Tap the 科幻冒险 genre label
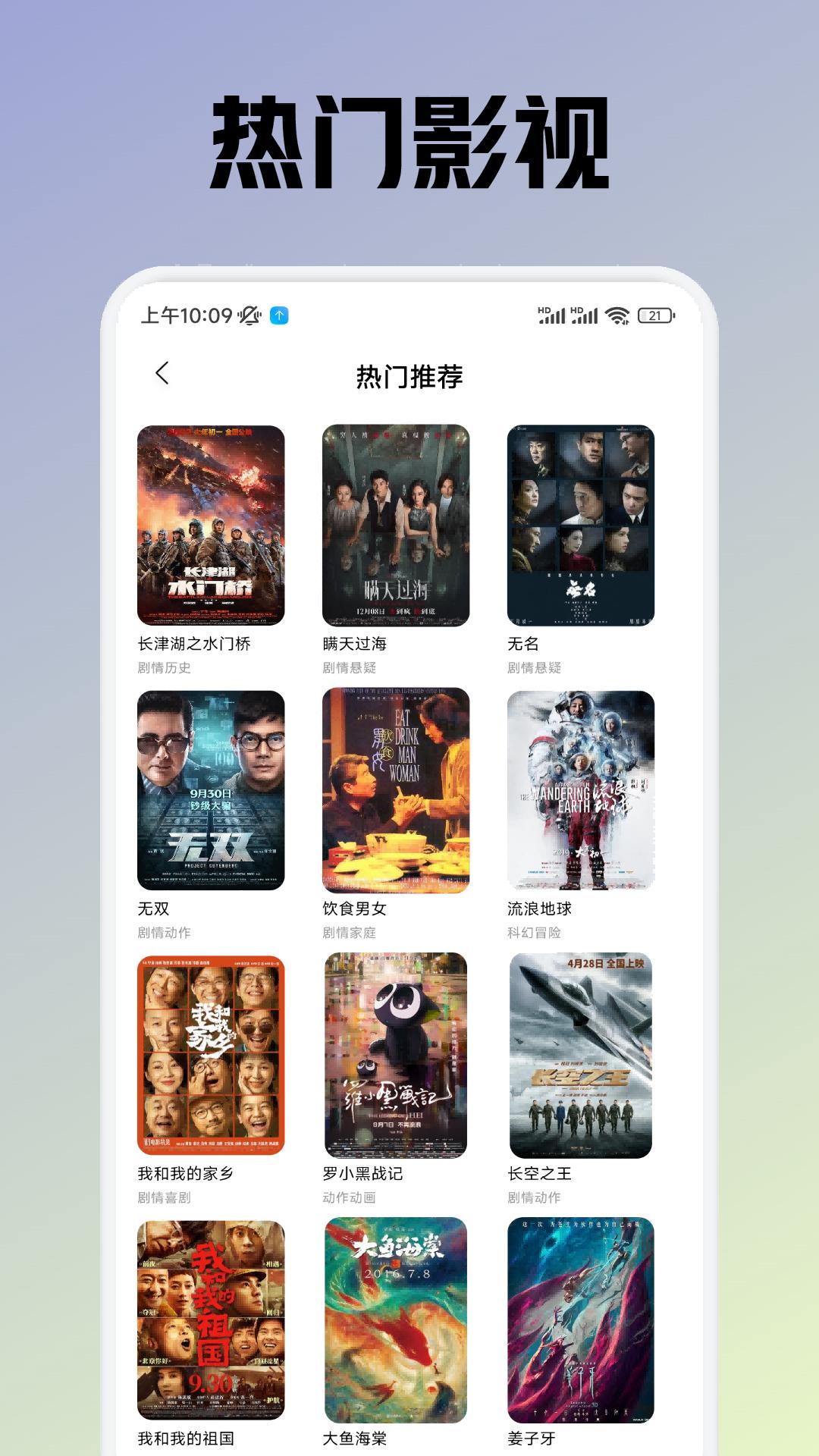 pyautogui.click(x=533, y=934)
